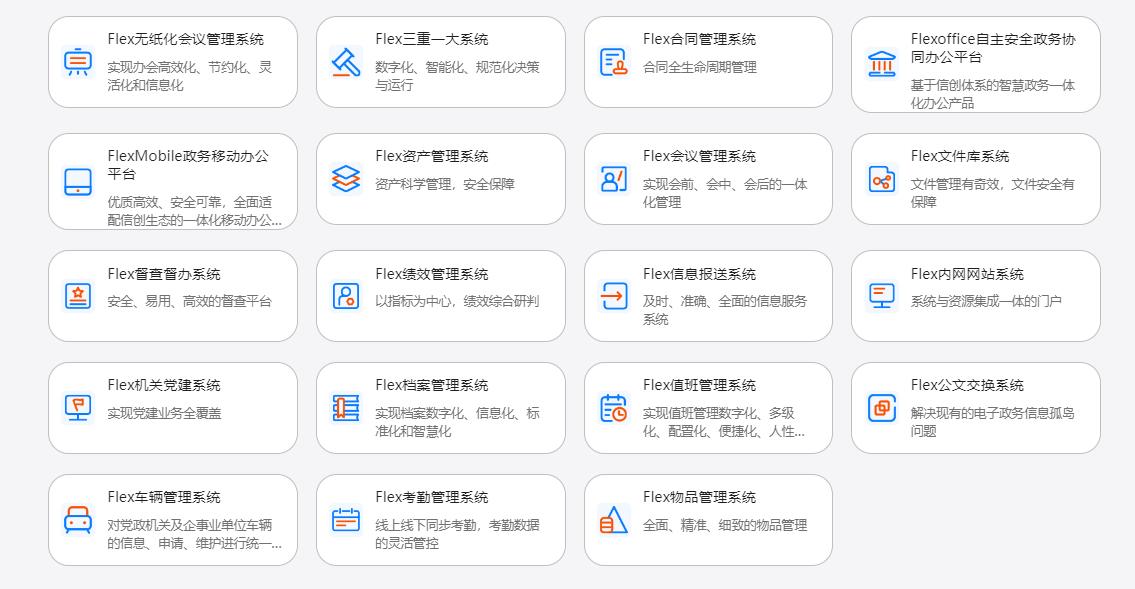
Task: Select the Flex合同管理系统 card
Action: point(708,62)
